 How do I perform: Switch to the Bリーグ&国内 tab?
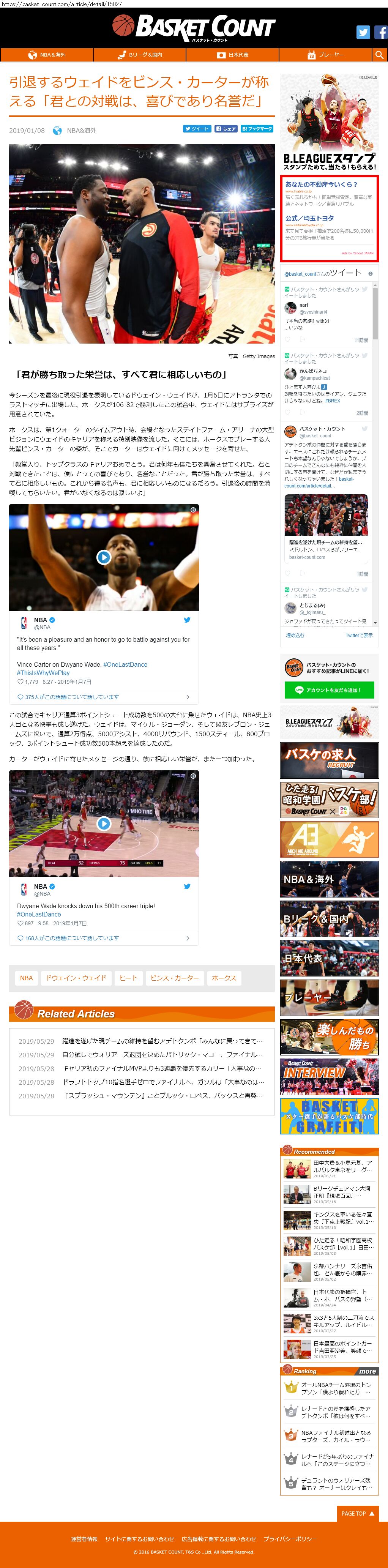tap(140, 55)
